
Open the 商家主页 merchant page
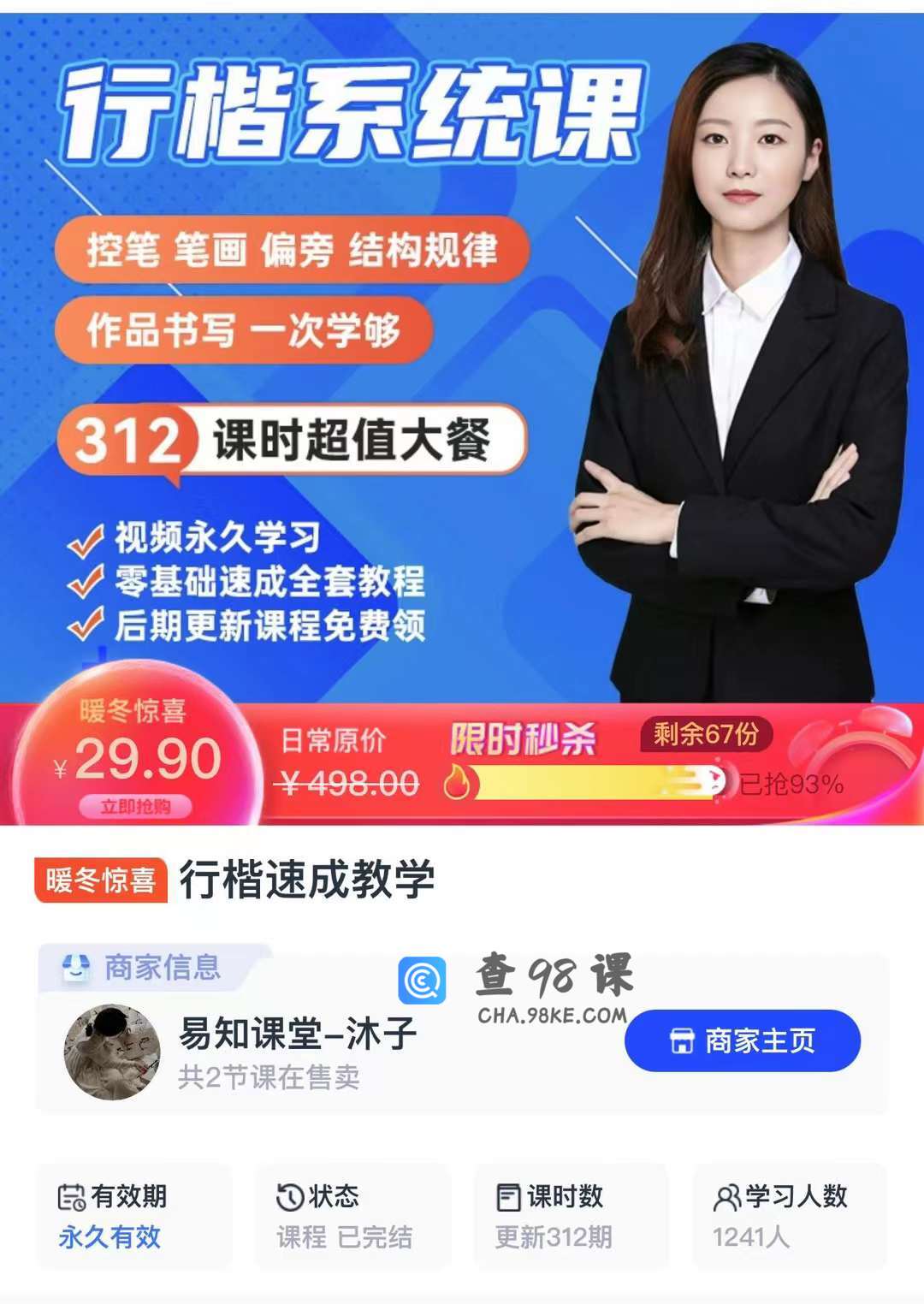click(x=742, y=1040)
